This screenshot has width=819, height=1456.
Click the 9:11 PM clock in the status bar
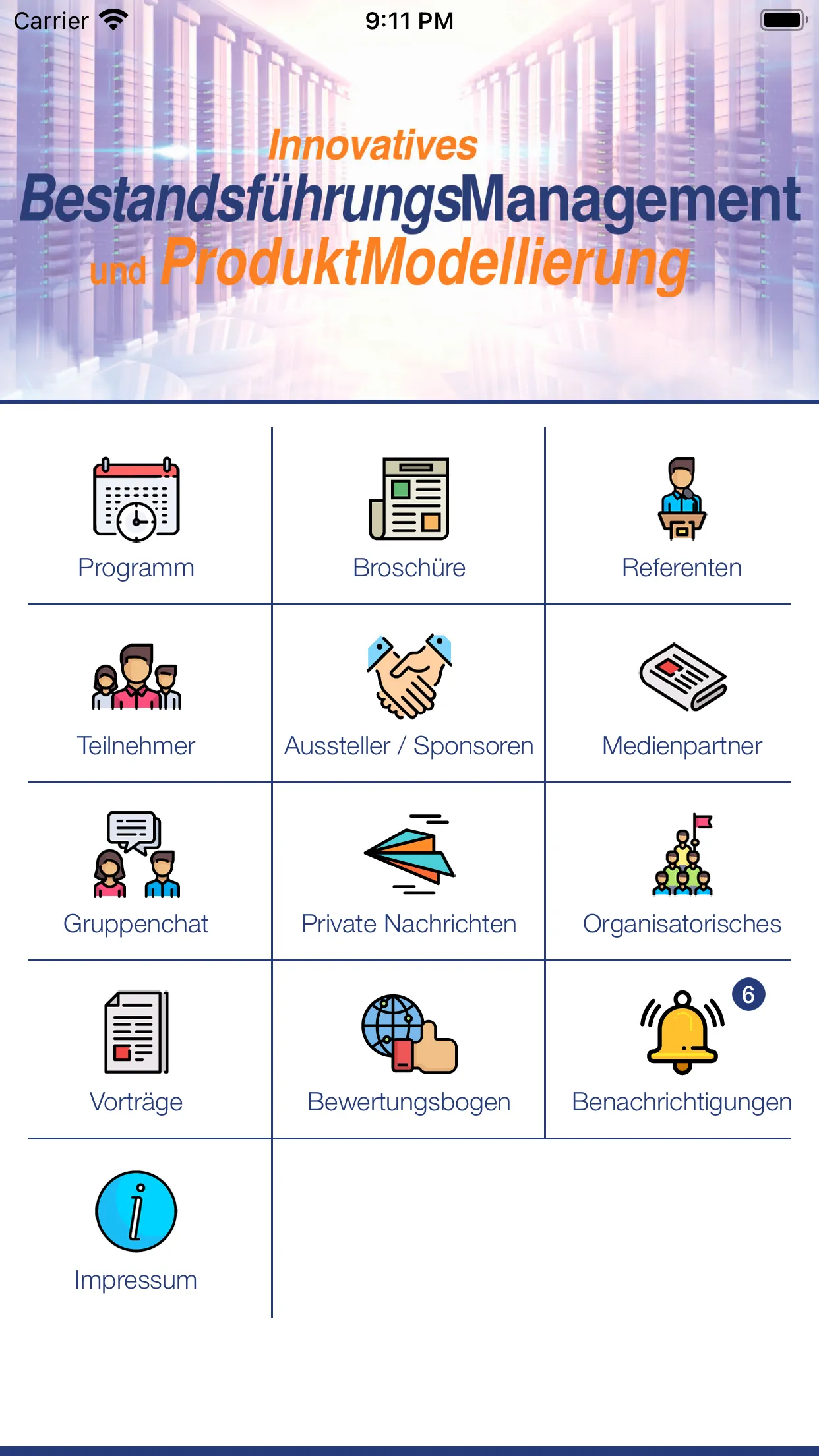tap(409, 20)
